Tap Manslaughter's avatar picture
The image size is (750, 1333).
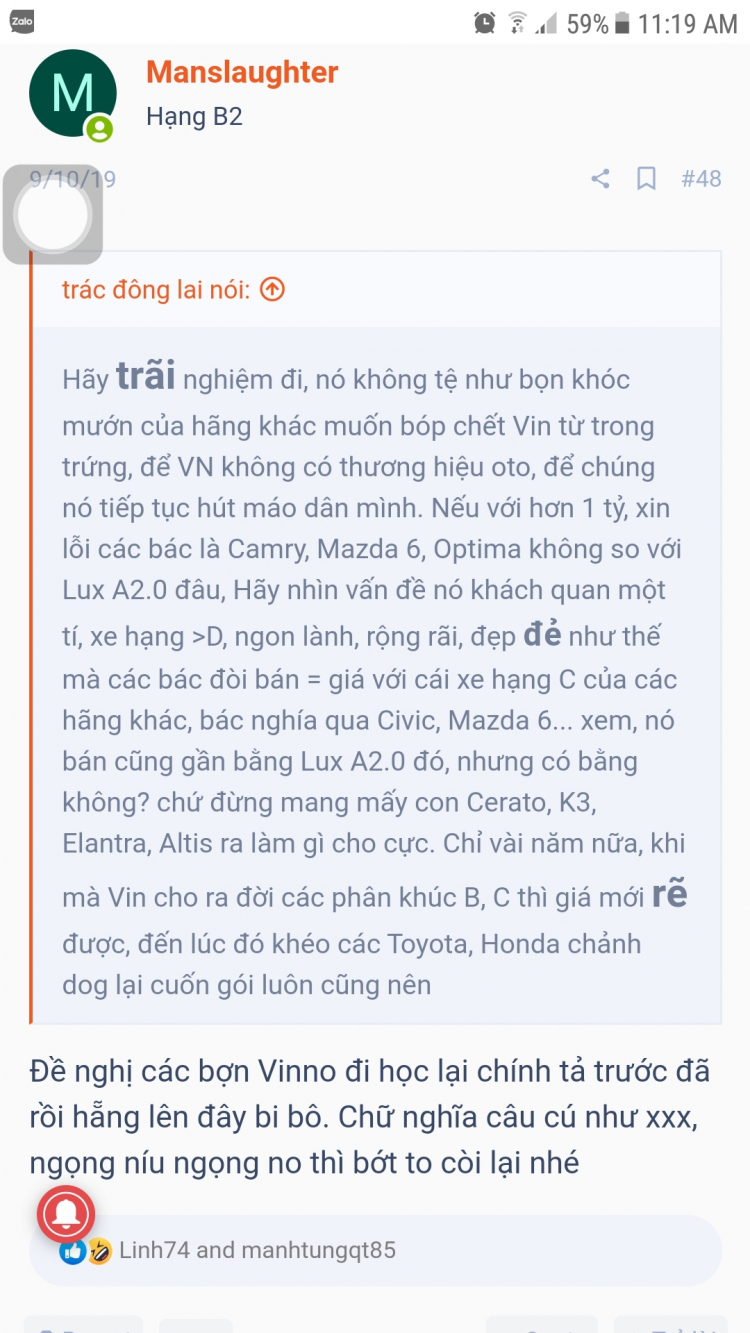click(72, 93)
